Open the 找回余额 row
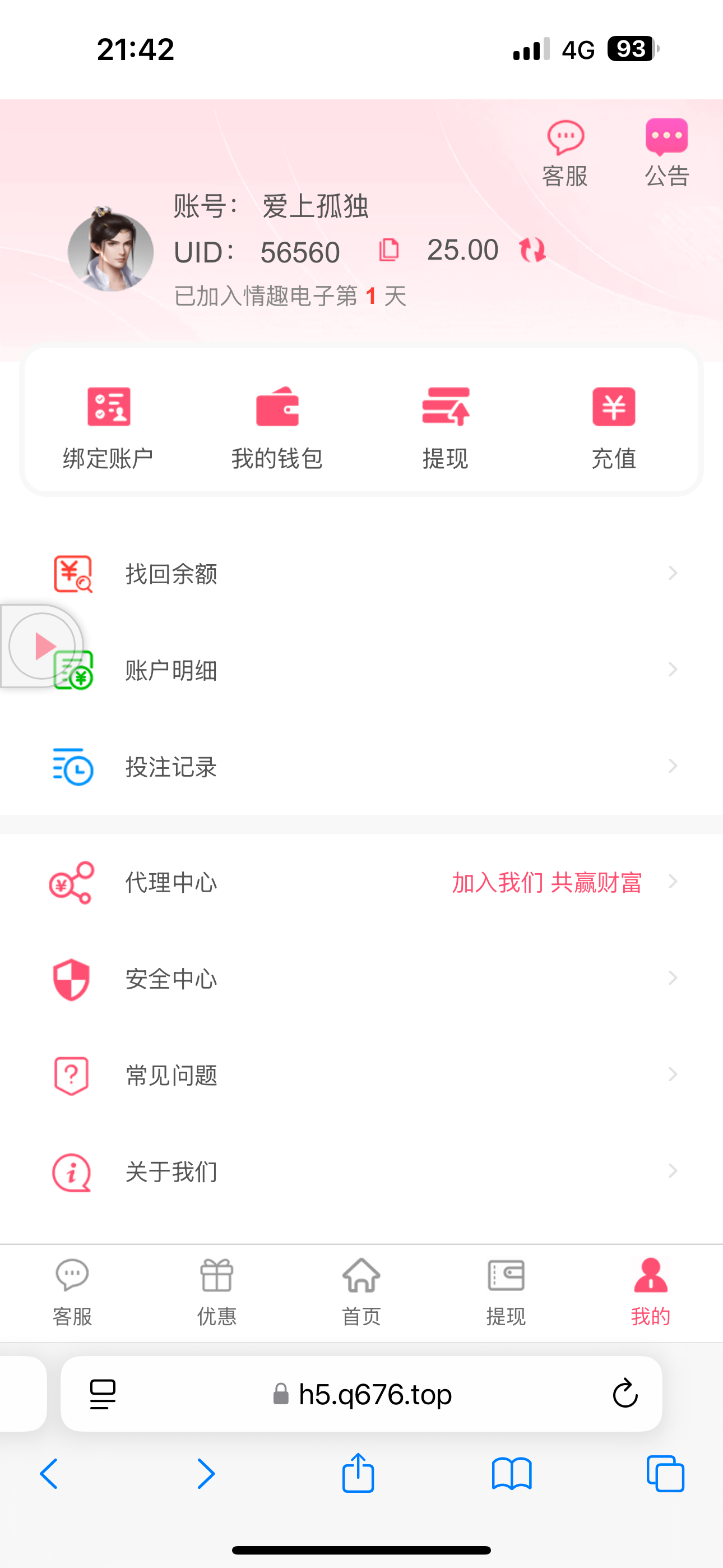723x1568 pixels. click(361, 573)
